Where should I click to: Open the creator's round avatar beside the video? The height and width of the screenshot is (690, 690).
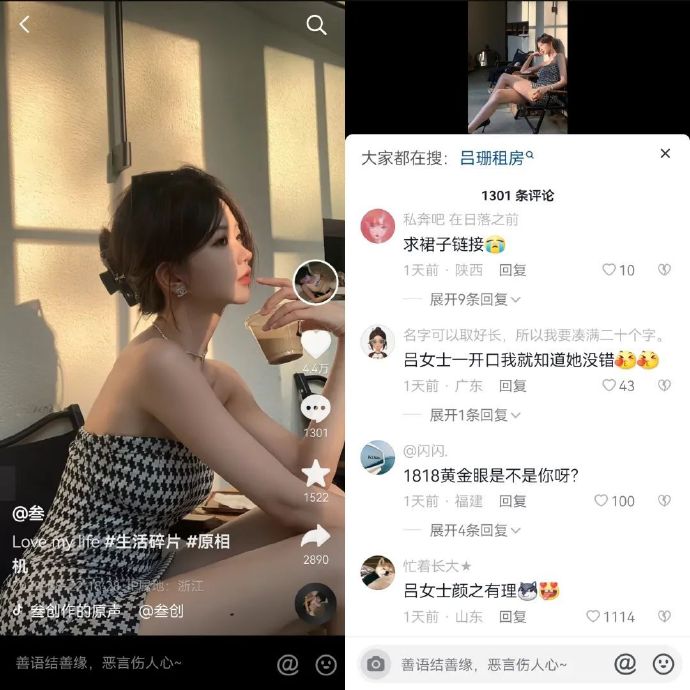tap(316, 283)
